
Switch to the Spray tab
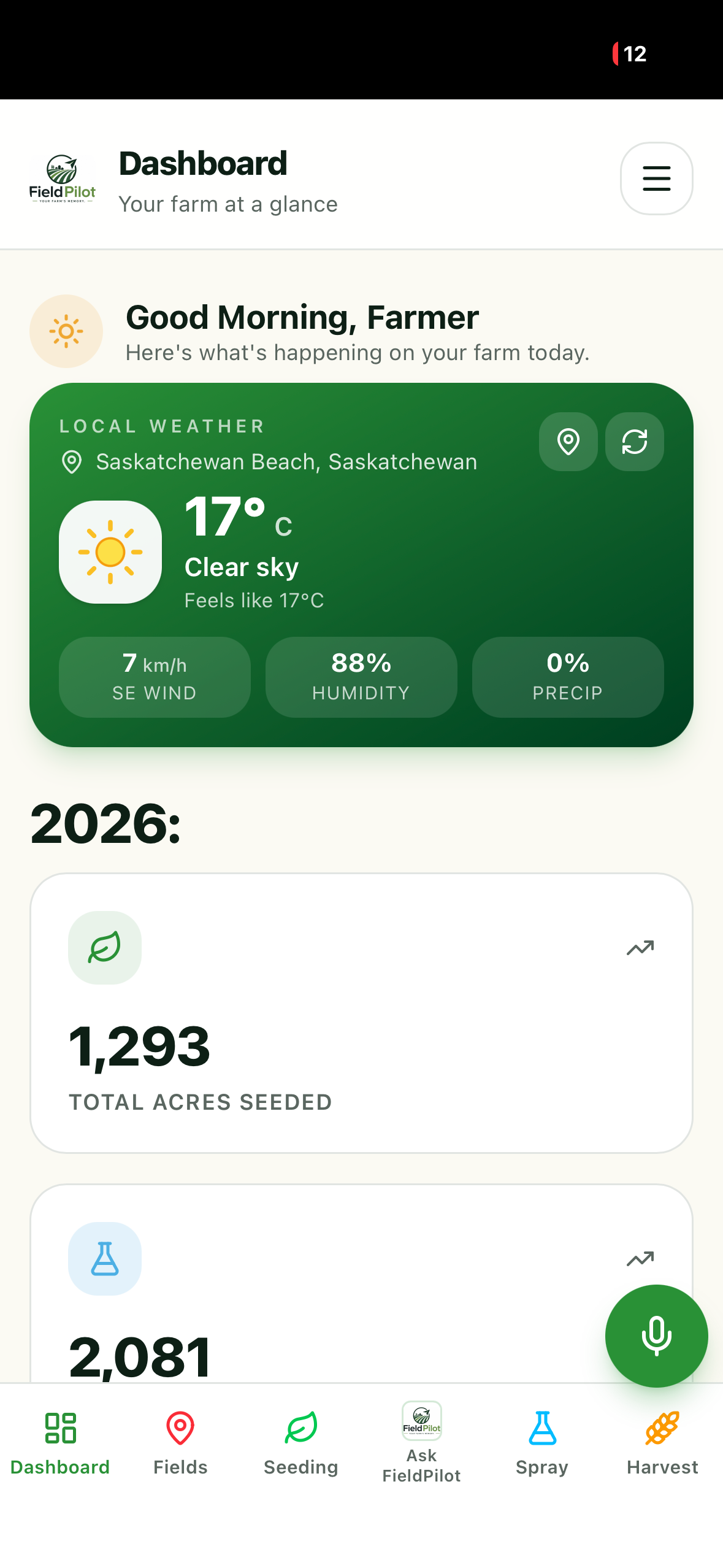[542, 1443]
